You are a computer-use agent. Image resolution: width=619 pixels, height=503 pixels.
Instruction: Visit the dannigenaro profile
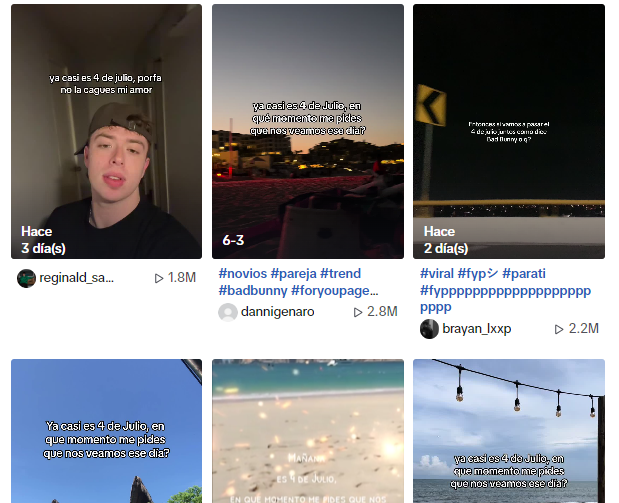click(277, 312)
